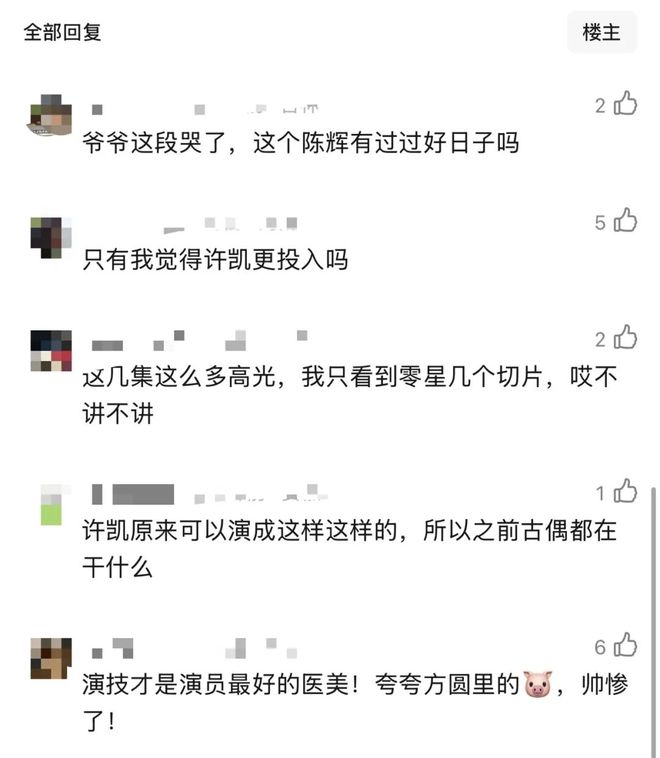Viewport: 660px width, 758px height.
Task: Open avatar of commenter on 这几集这么多高光
Action: pos(50,351)
